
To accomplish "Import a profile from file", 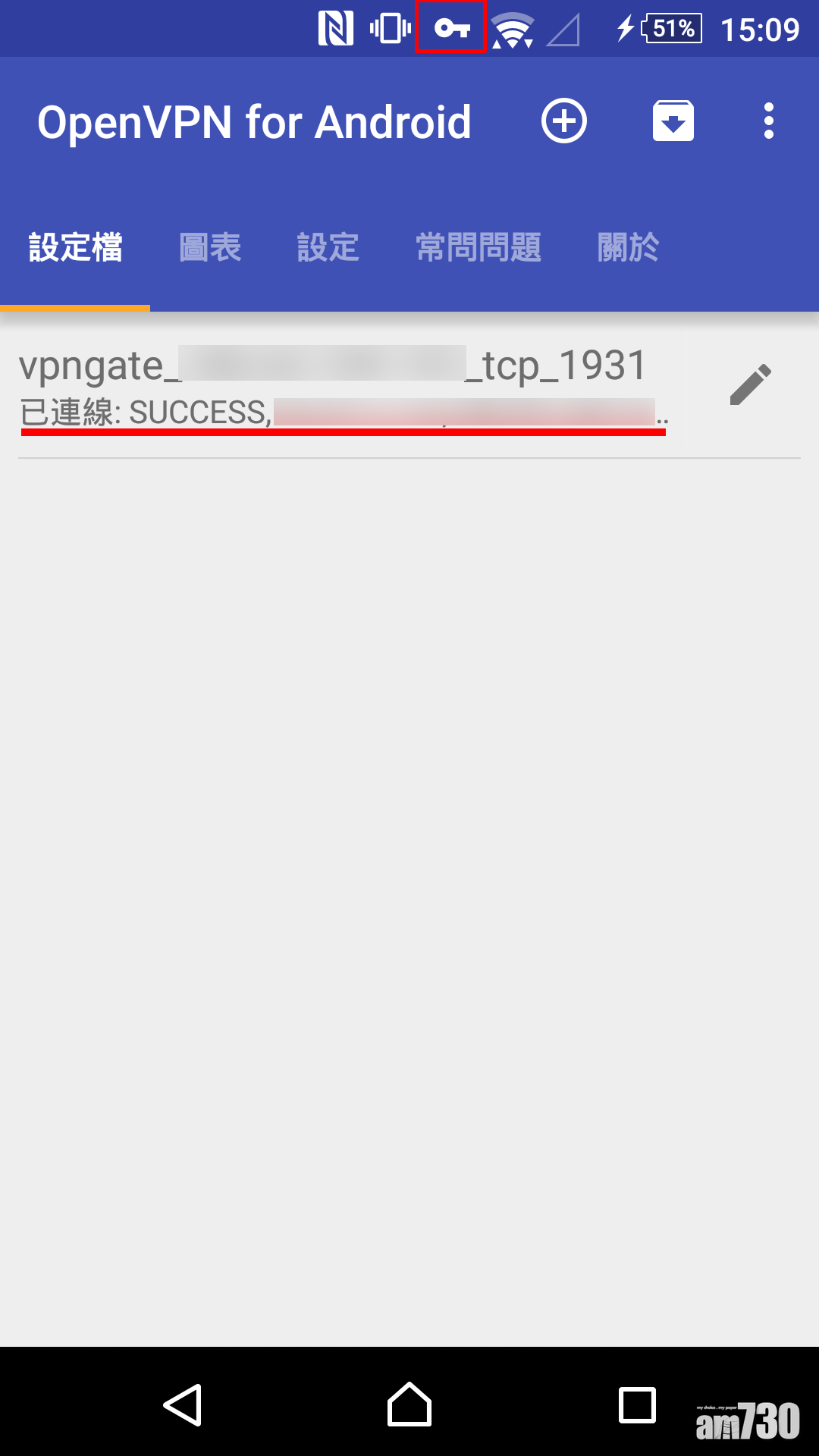I will (x=673, y=121).
